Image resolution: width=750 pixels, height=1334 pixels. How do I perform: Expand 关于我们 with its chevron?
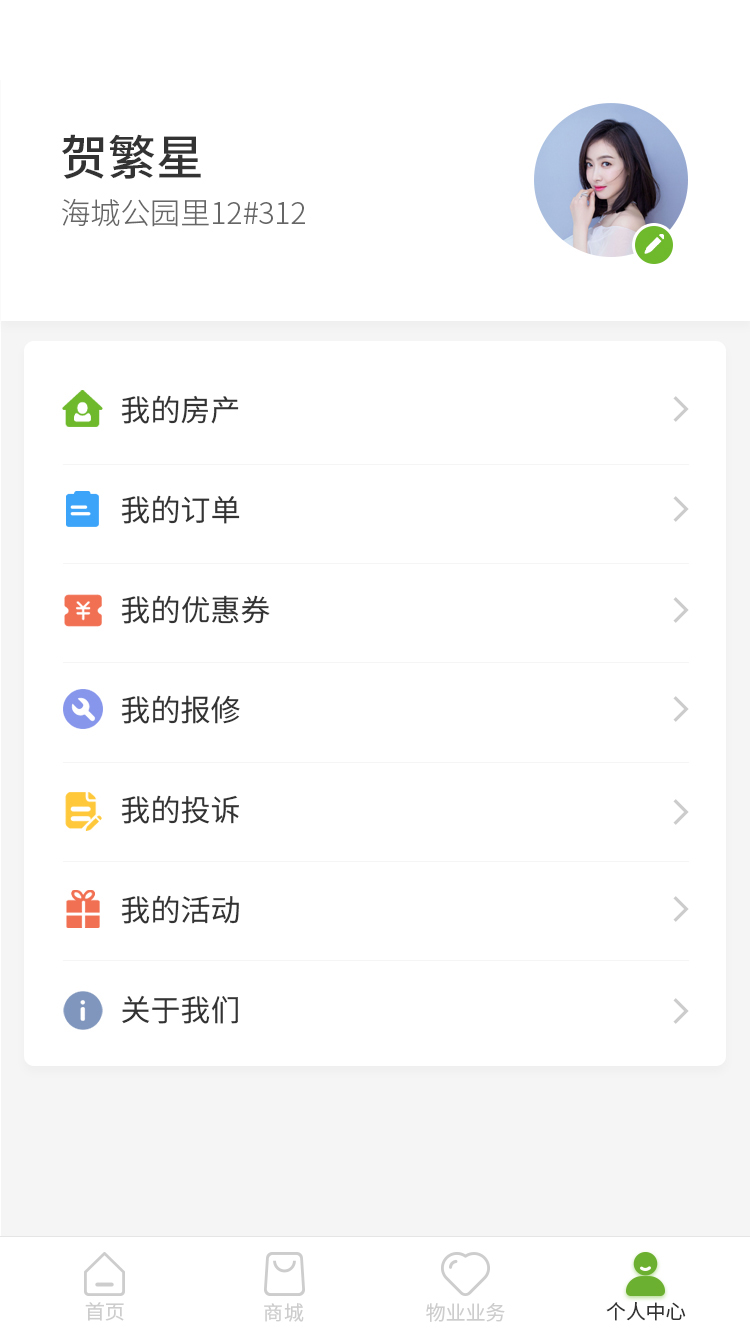681,1010
